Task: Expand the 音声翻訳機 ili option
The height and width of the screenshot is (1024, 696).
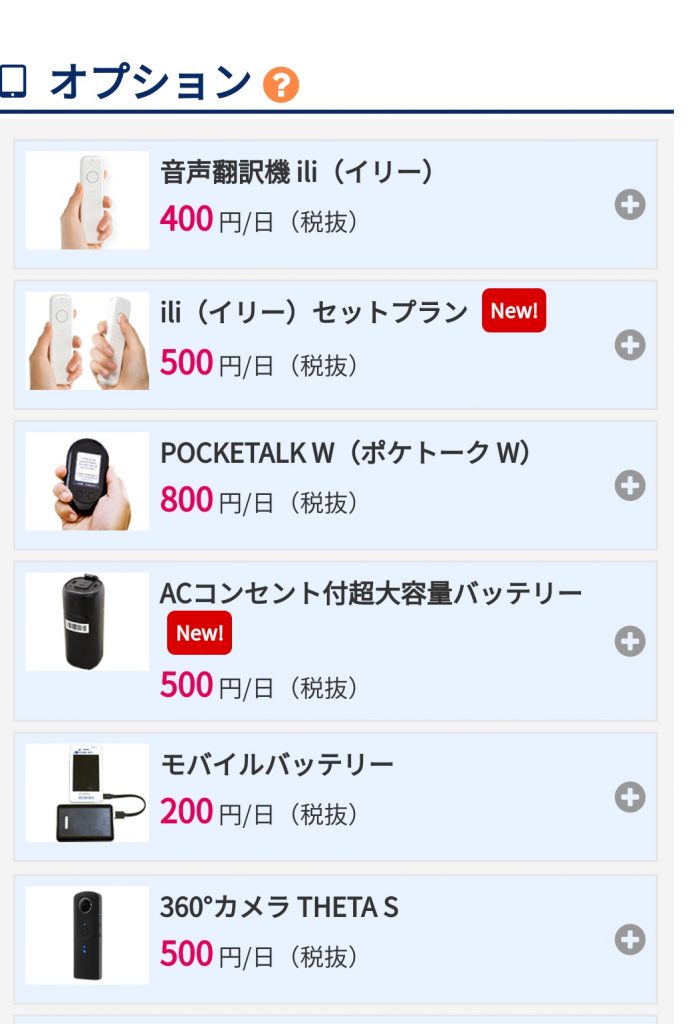Action: (629, 205)
